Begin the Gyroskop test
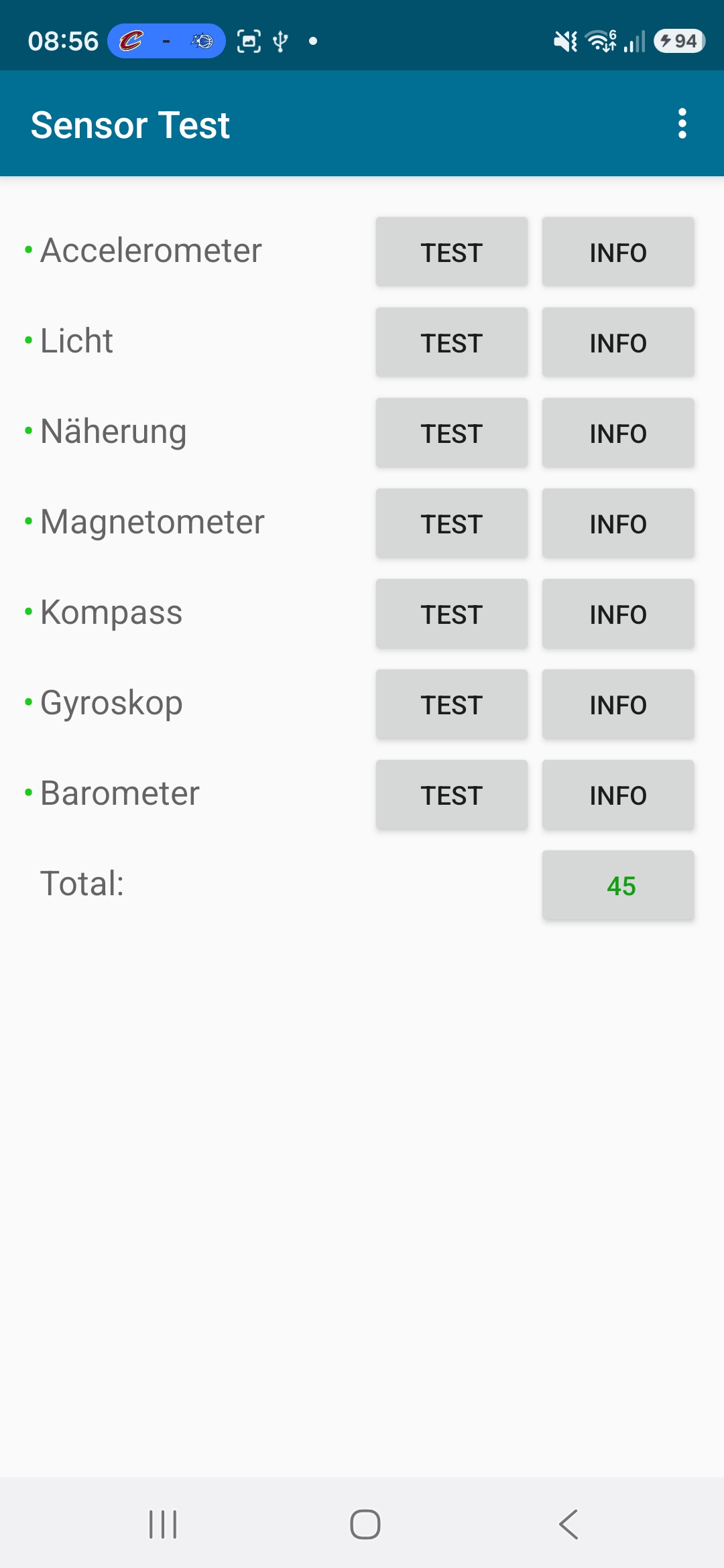724x1568 pixels. (451, 705)
